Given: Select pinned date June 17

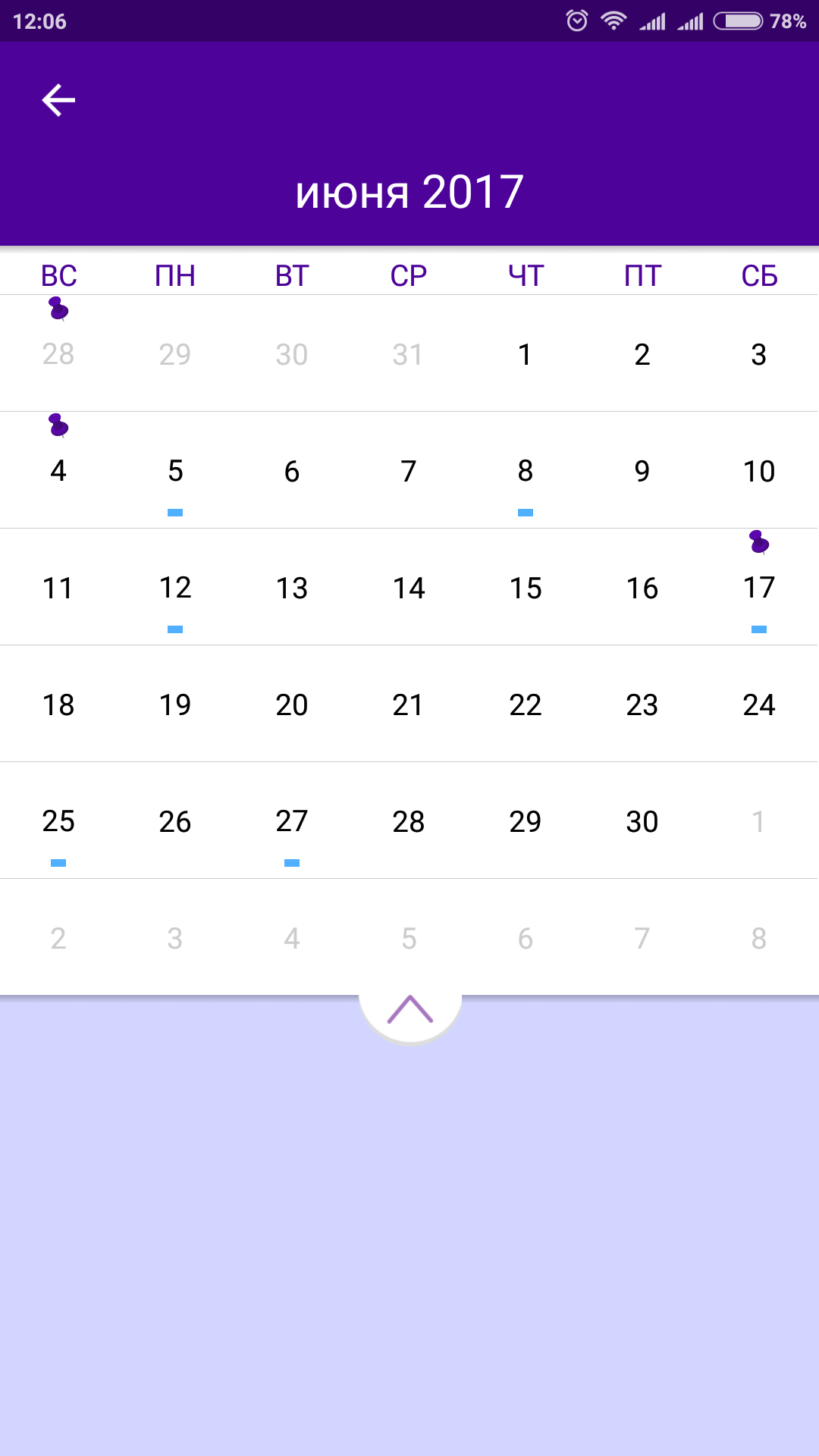Looking at the screenshot, I should pyautogui.click(x=758, y=588).
